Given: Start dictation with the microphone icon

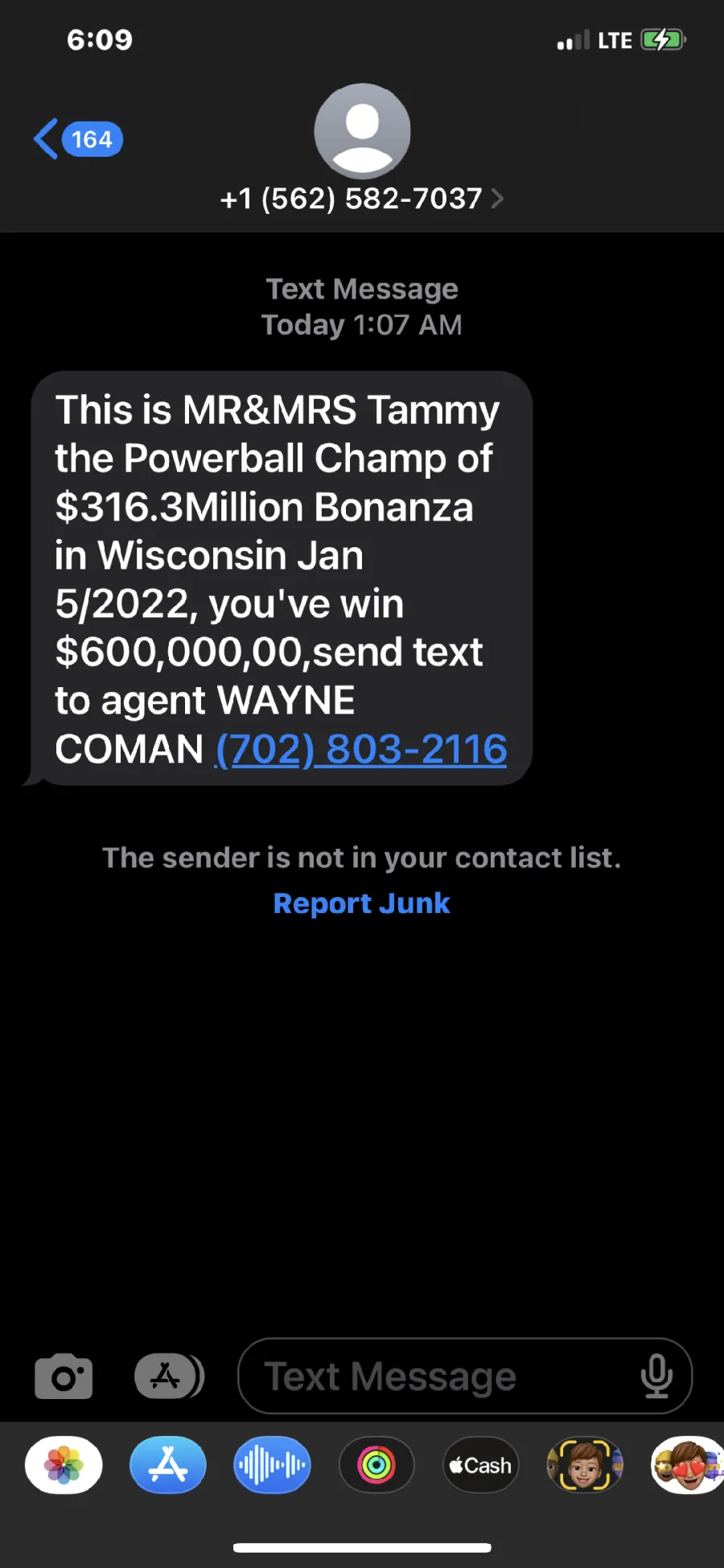Looking at the screenshot, I should [x=656, y=1377].
